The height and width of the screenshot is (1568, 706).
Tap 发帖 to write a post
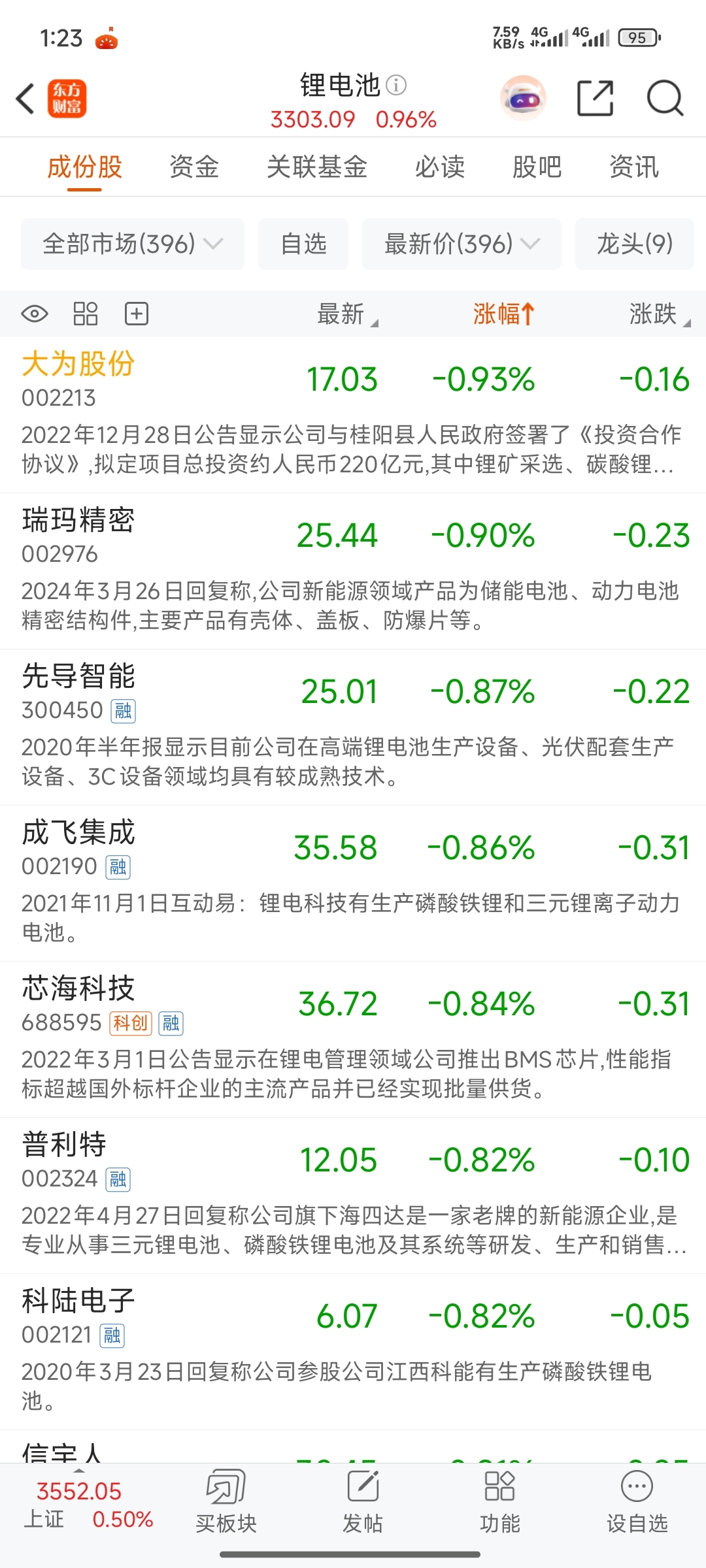tap(363, 1501)
